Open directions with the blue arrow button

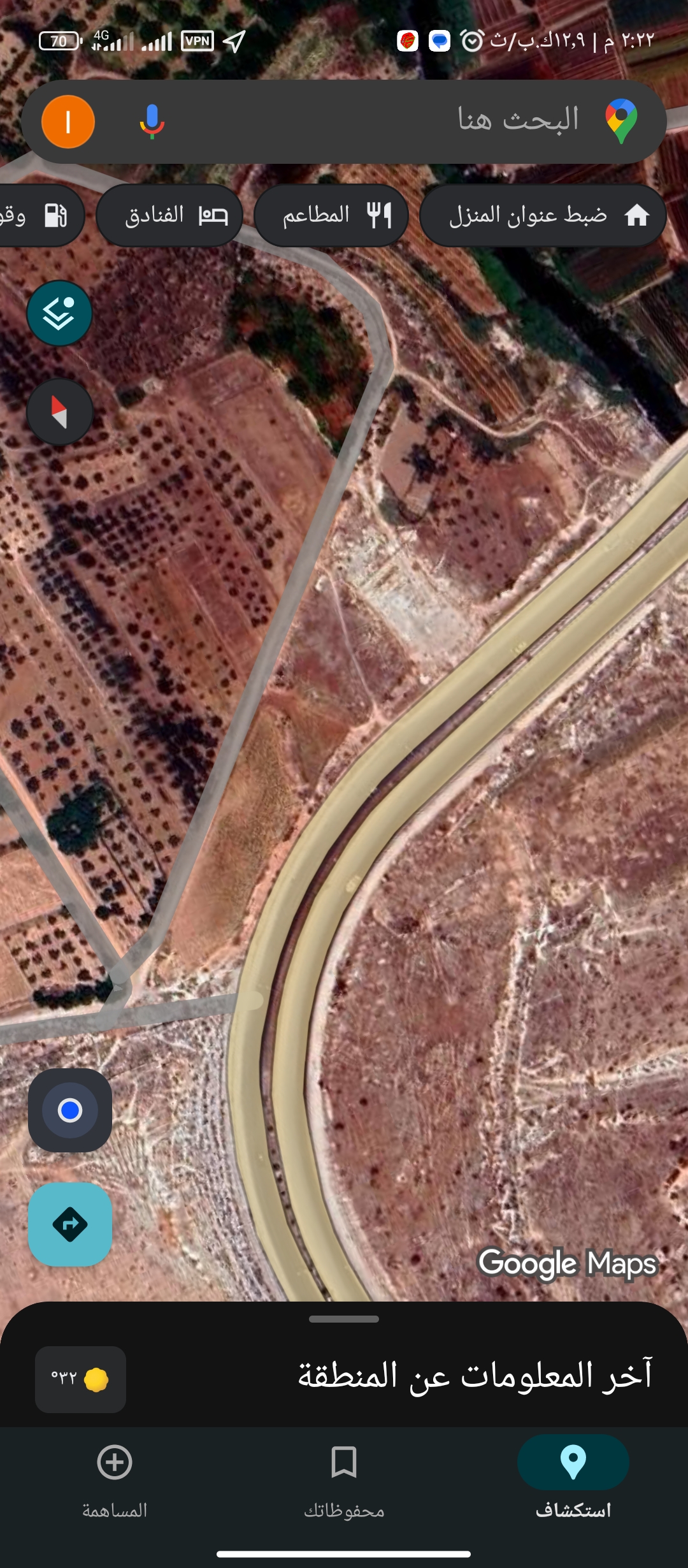70,1224
